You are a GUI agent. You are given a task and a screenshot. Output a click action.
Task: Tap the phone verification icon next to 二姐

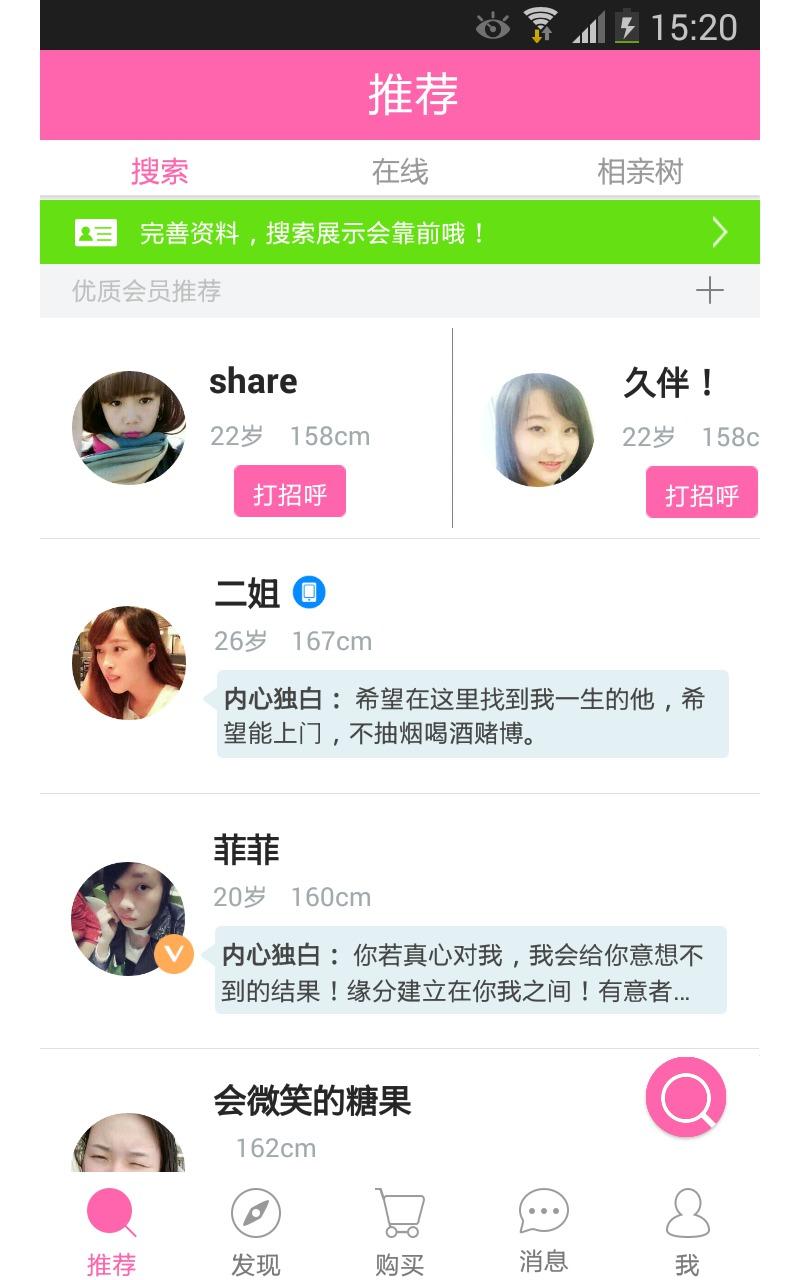point(310,592)
